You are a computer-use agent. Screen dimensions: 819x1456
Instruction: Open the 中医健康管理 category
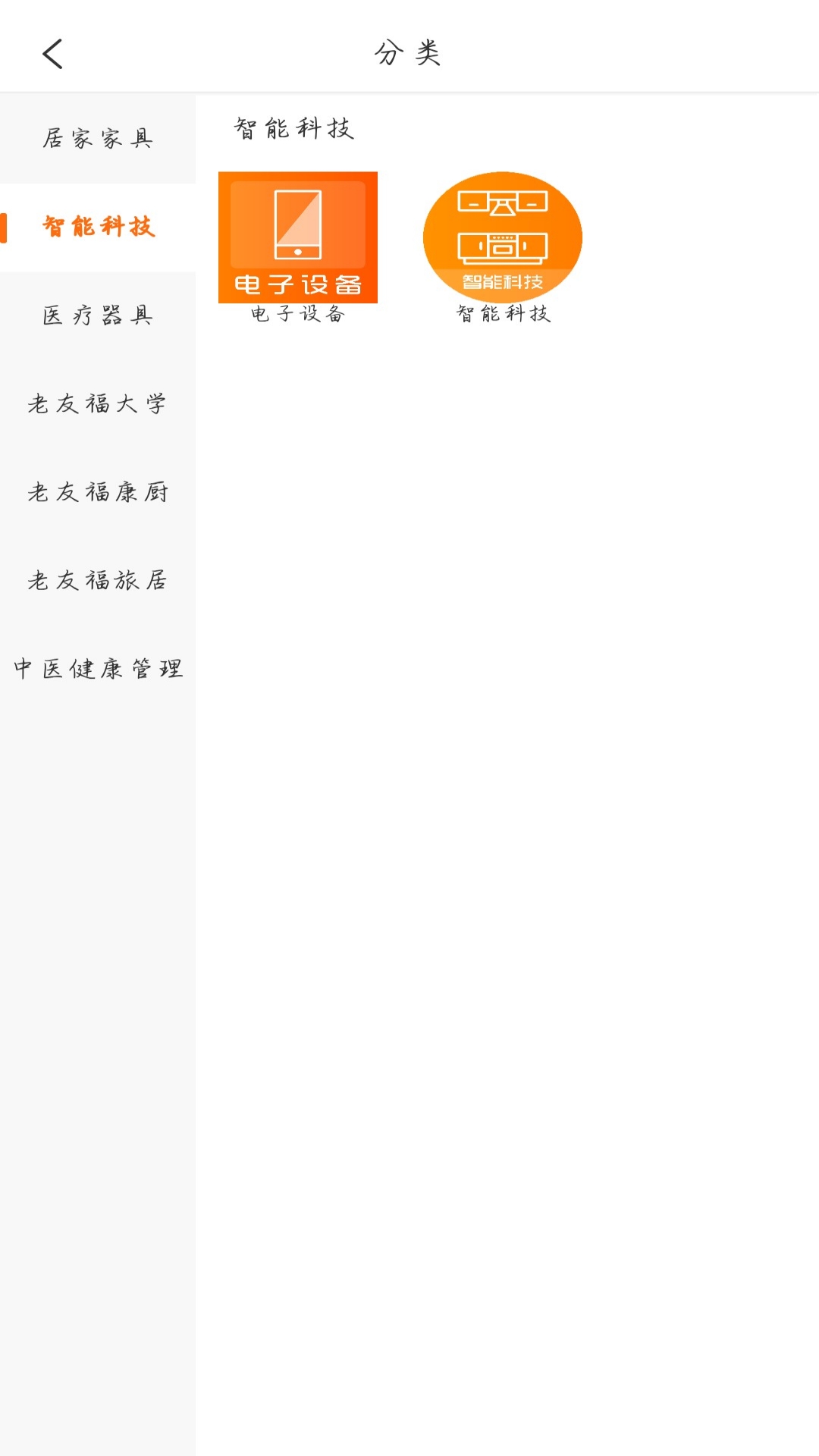tap(98, 668)
